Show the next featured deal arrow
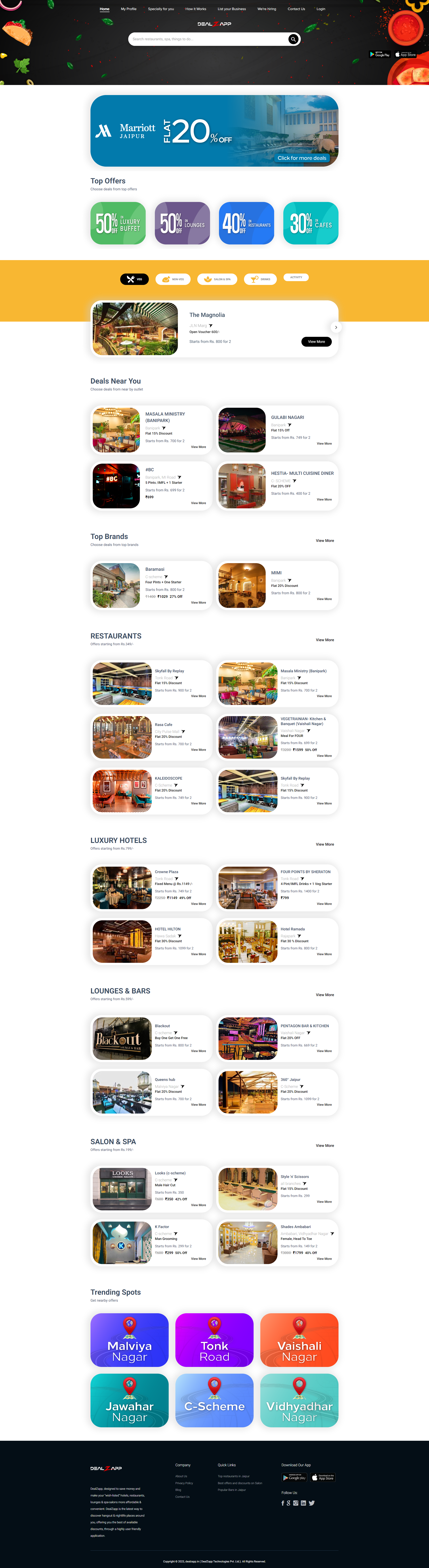Screen dimensions: 429x1568 coord(336,327)
